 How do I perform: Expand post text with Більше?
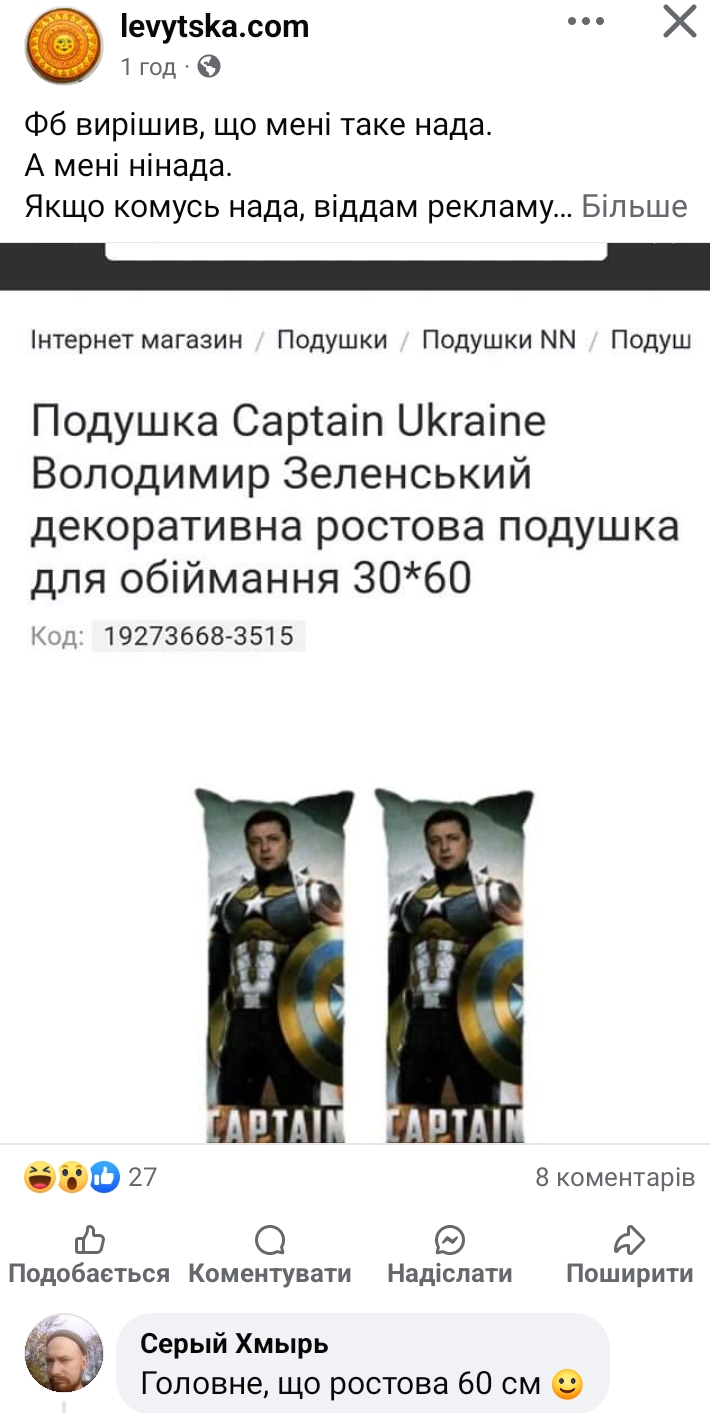click(634, 206)
